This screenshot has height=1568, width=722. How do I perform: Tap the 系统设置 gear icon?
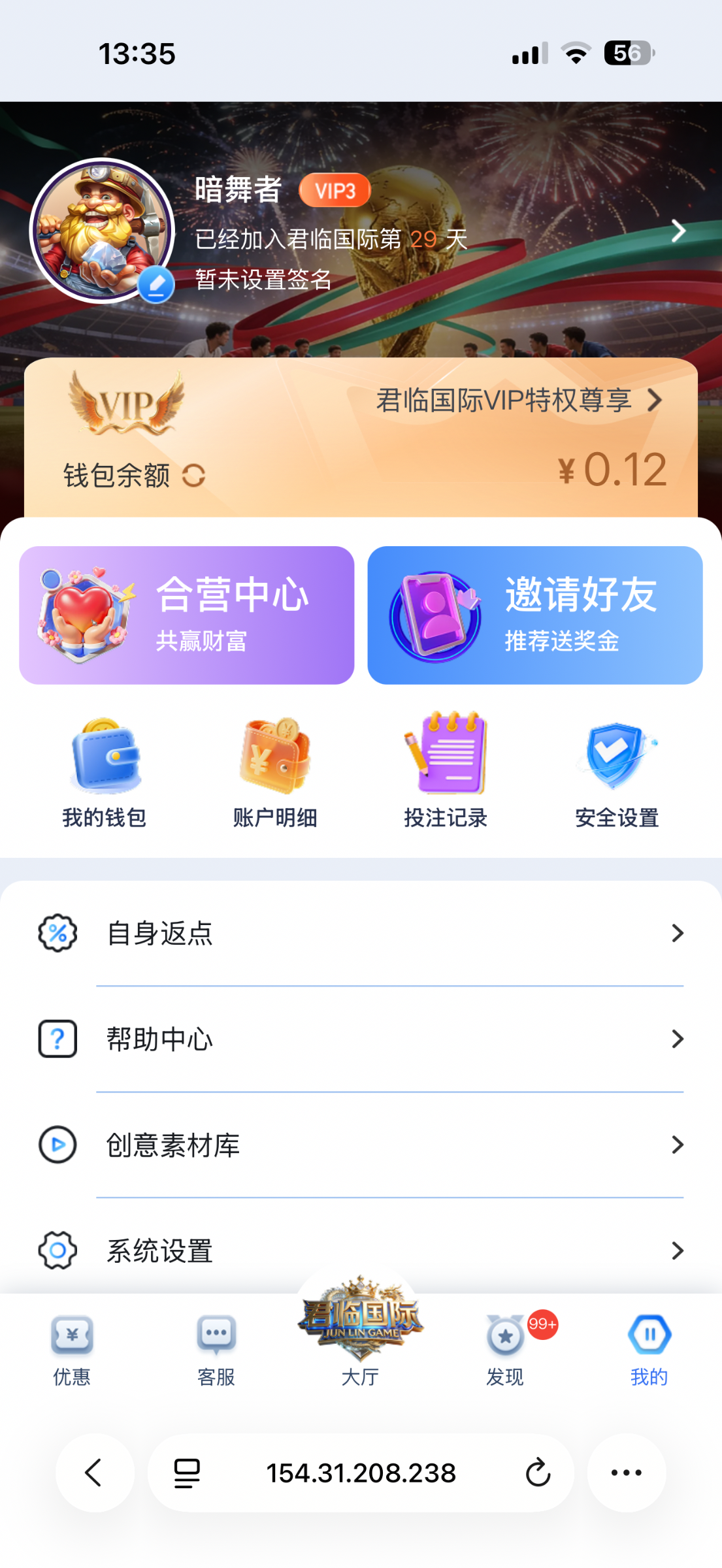click(x=57, y=1249)
